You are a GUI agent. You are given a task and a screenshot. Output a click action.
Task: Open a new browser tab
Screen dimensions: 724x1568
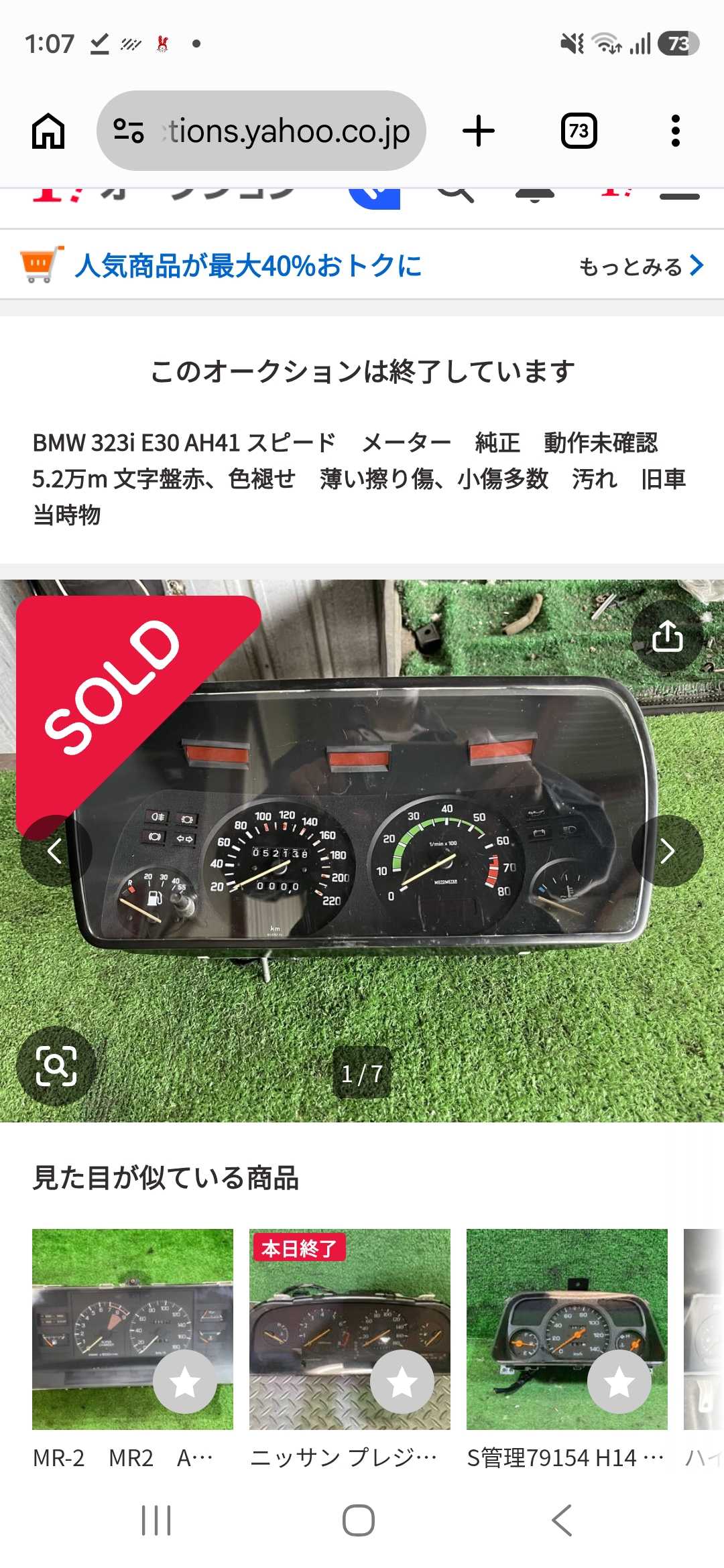tap(479, 131)
